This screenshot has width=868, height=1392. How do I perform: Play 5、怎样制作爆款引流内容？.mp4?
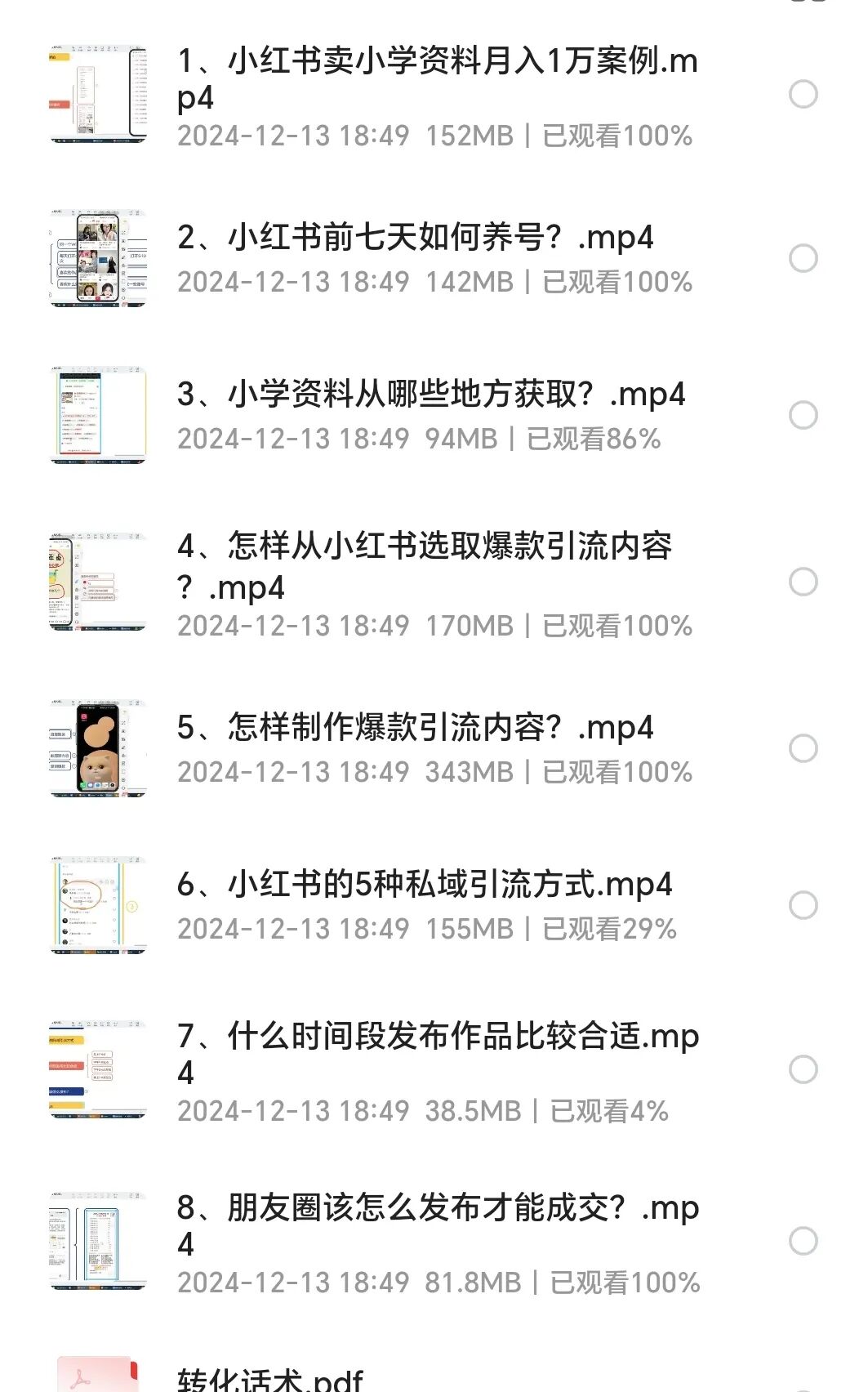tap(415, 728)
